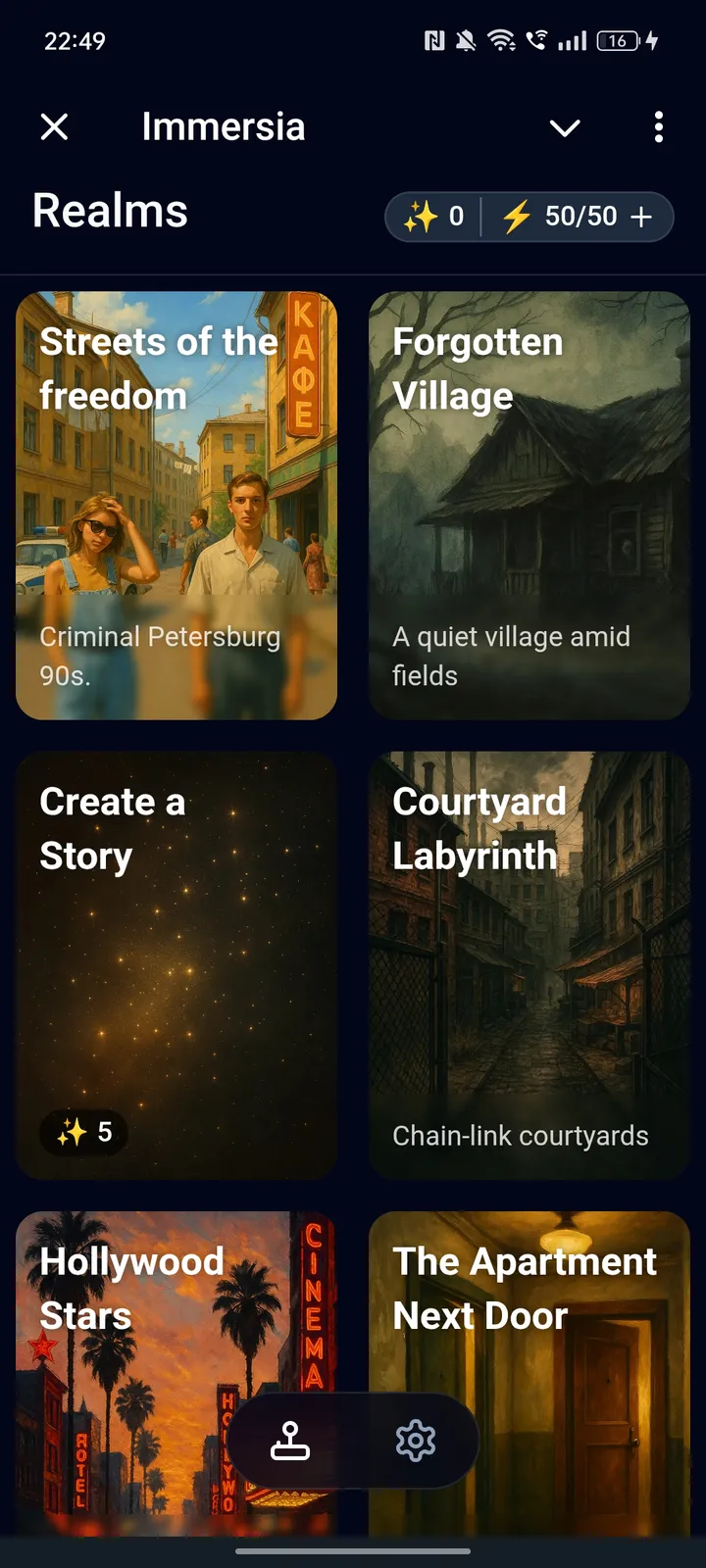Open the Courtyard Labyrinth realm
Image resolution: width=706 pixels, height=1568 pixels.
coord(529,965)
